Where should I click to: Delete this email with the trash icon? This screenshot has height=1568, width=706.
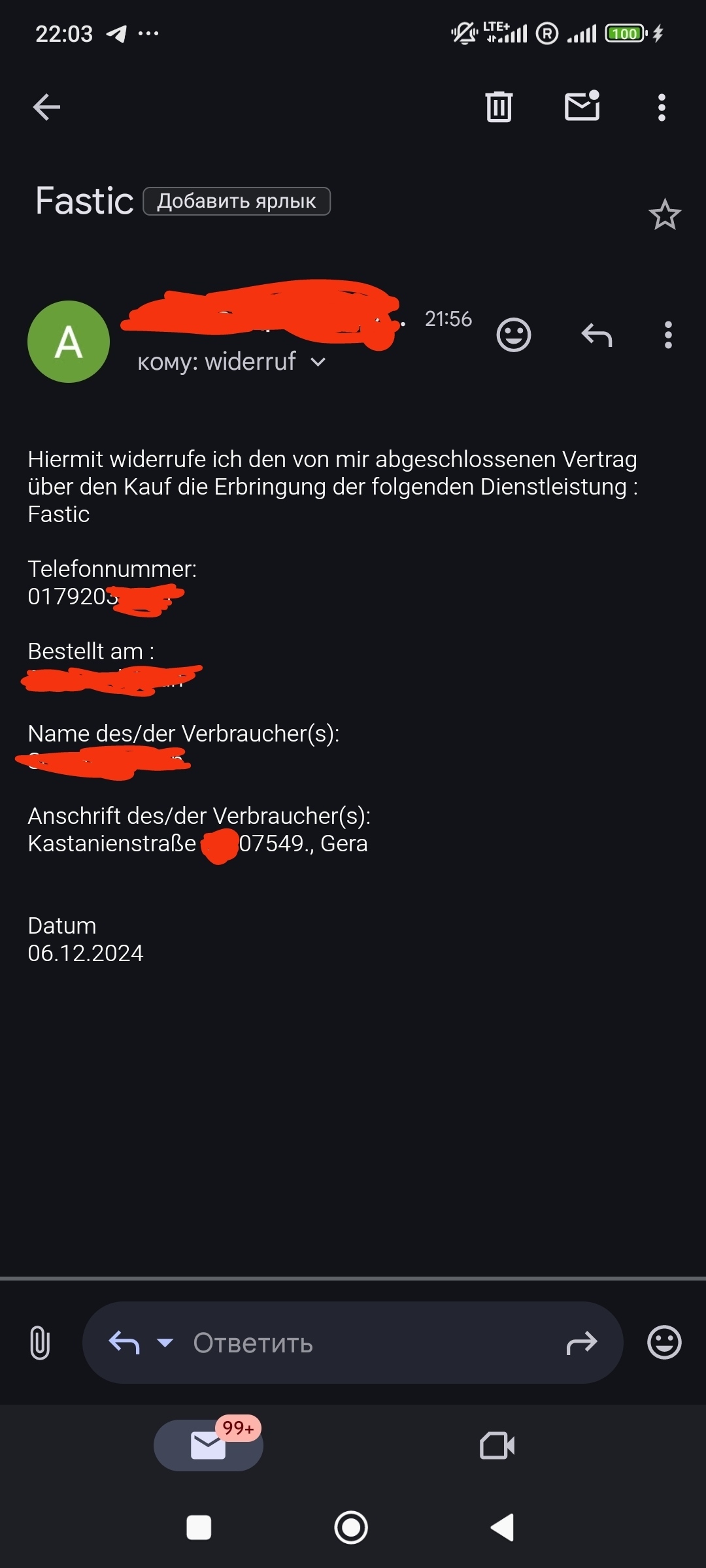pyautogui.click(x=499, y=106)
